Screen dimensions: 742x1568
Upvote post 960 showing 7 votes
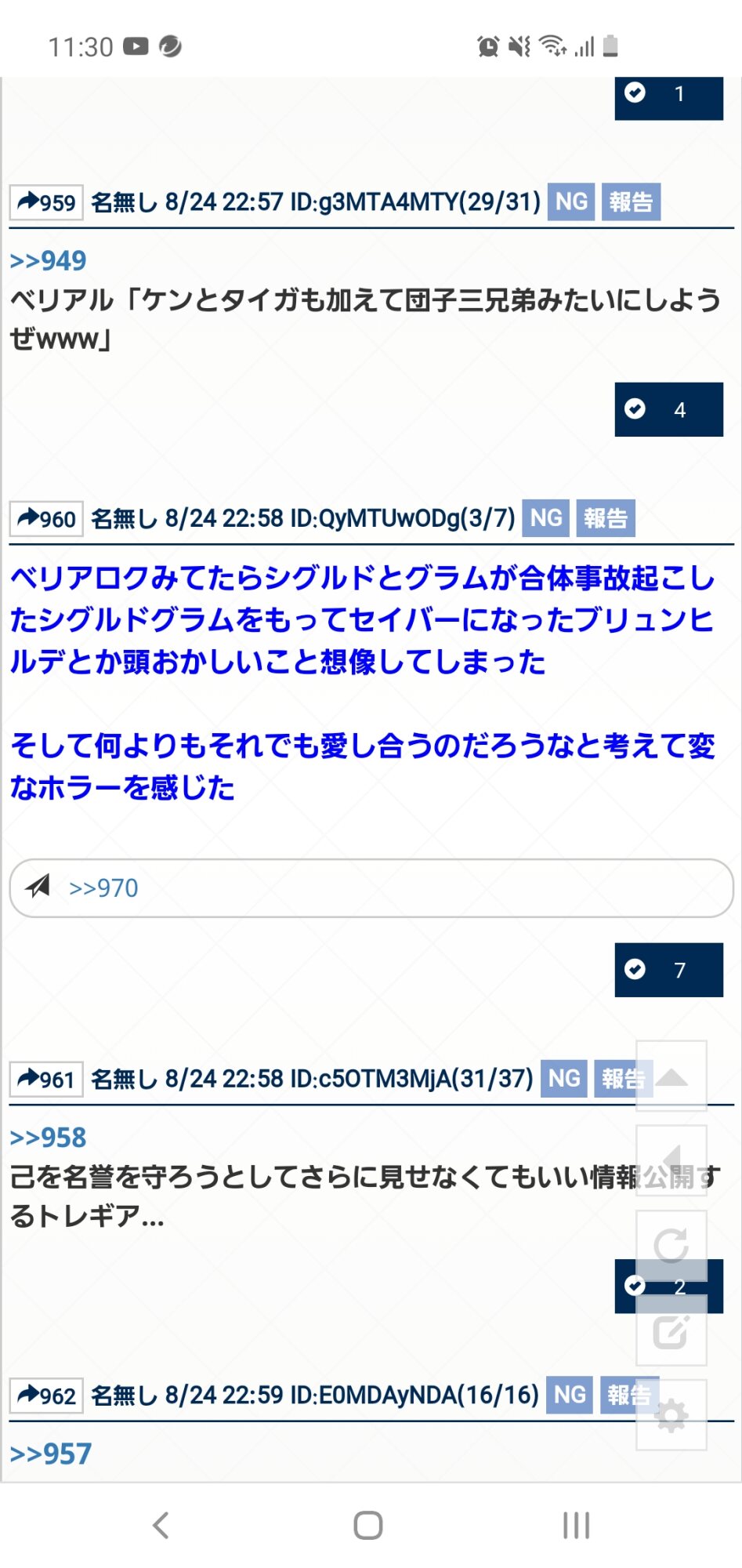click(x=668, y=970)
